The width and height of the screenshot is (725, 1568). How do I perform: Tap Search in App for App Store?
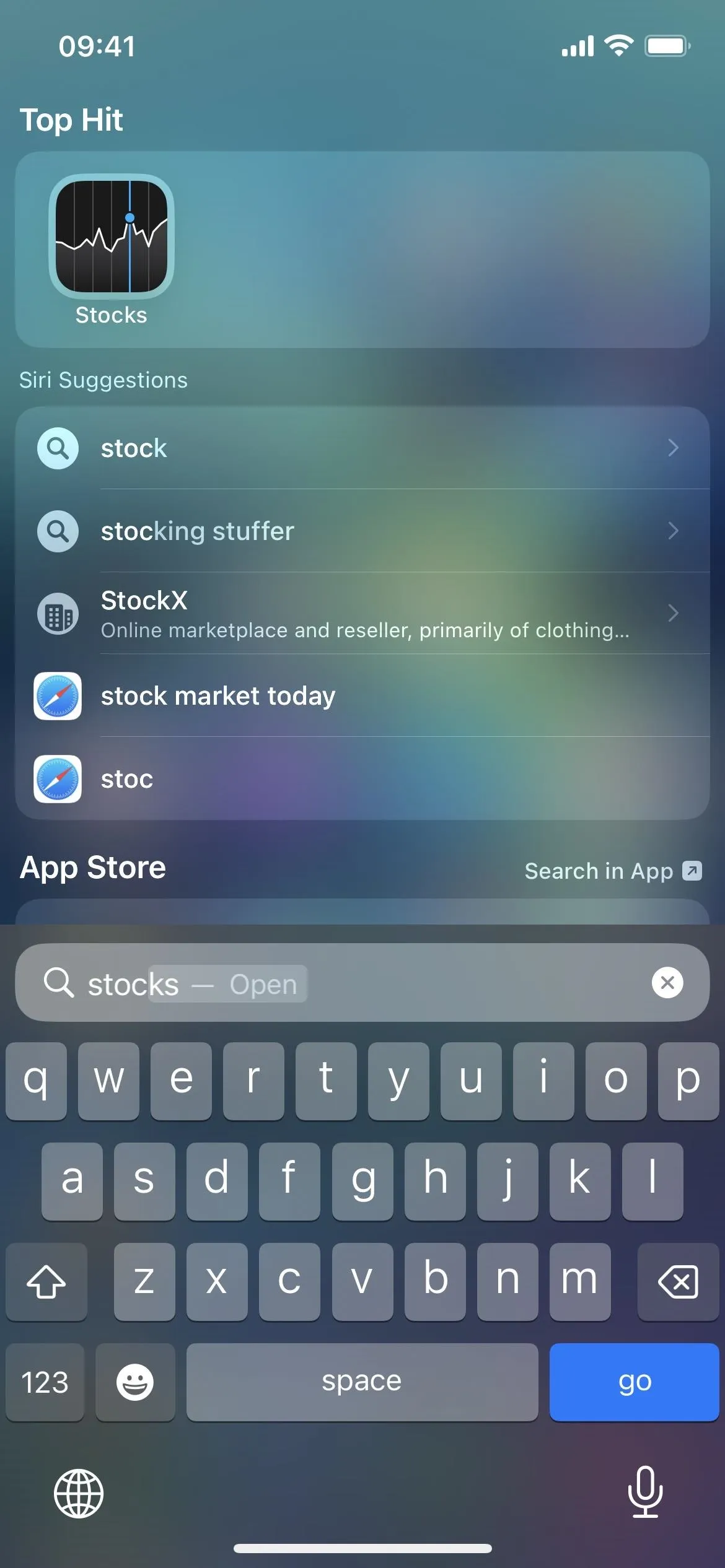612,871
